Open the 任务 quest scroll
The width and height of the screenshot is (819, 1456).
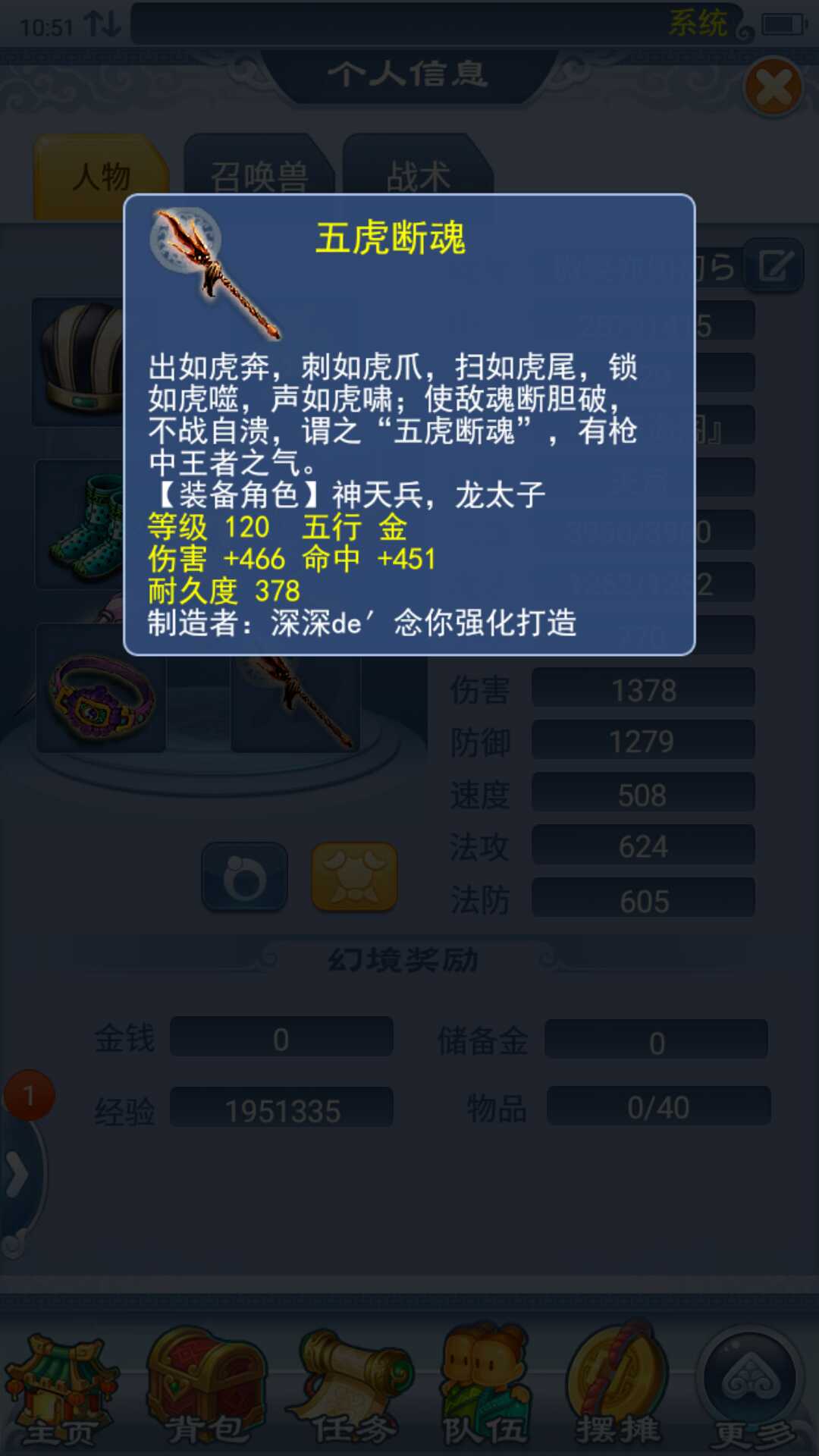point(353,1389)
